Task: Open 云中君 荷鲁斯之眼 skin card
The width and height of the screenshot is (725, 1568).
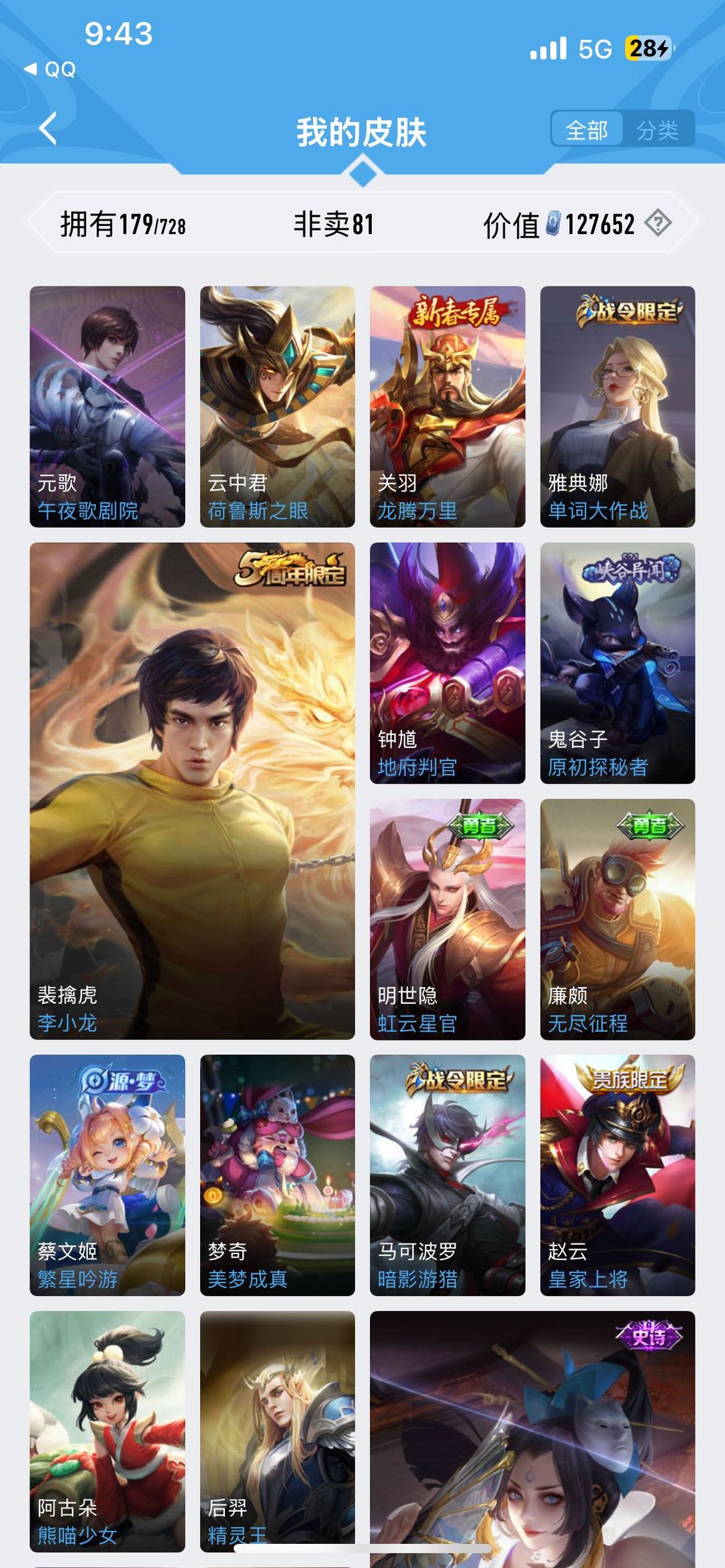Action: [x=277, y=406]
